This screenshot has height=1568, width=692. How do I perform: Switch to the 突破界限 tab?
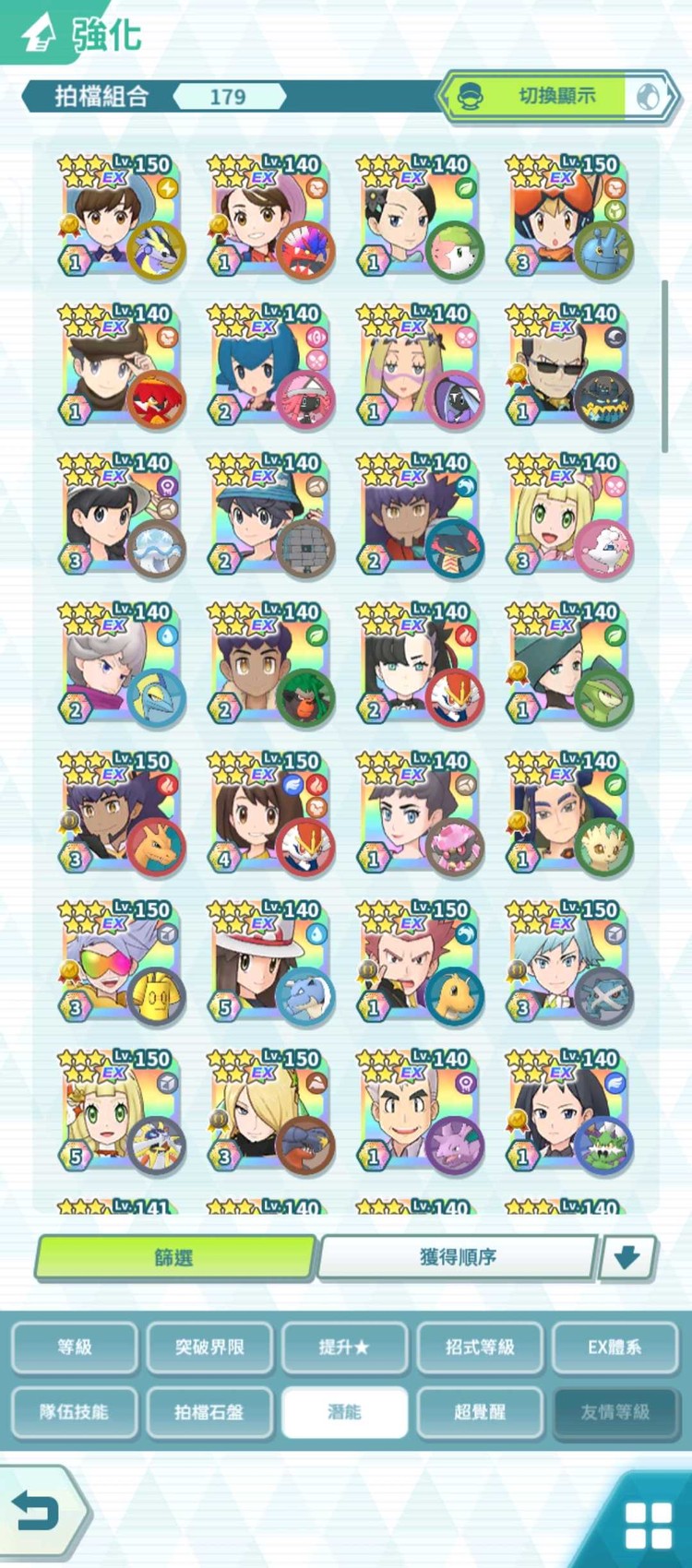[x=209, y=1347]
